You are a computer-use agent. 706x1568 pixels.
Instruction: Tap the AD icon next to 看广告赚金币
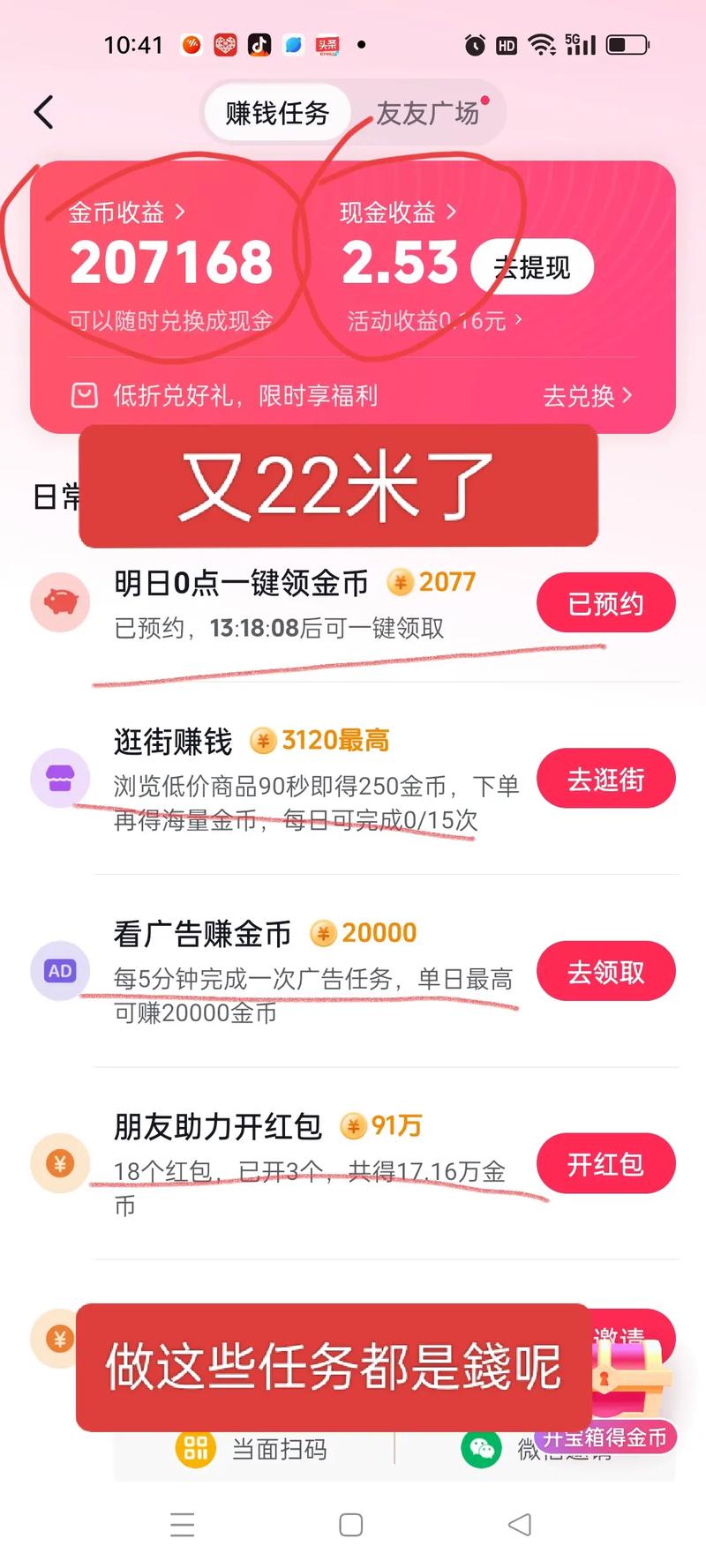[x=60, y=970]
